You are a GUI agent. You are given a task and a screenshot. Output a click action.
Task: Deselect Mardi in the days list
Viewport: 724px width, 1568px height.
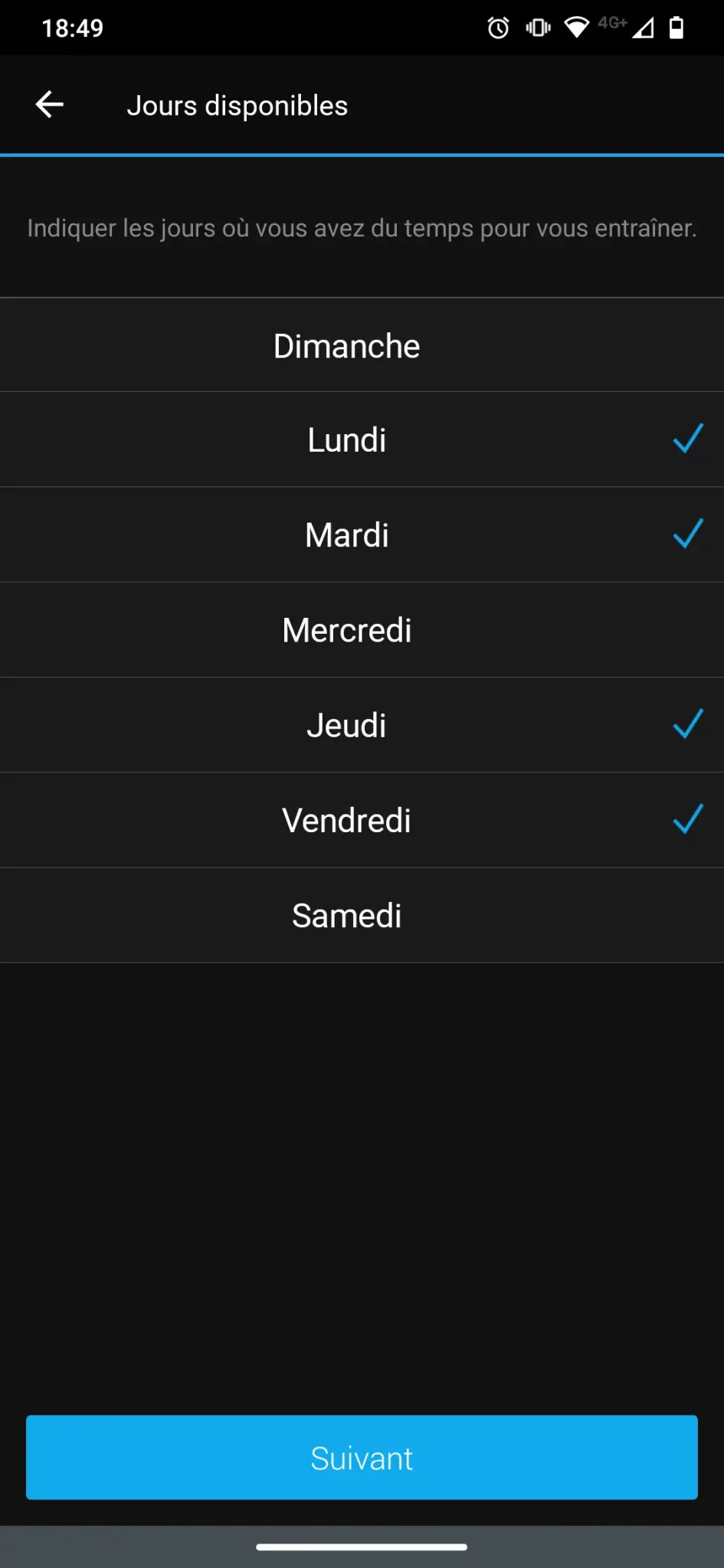(x=362, y=535)
